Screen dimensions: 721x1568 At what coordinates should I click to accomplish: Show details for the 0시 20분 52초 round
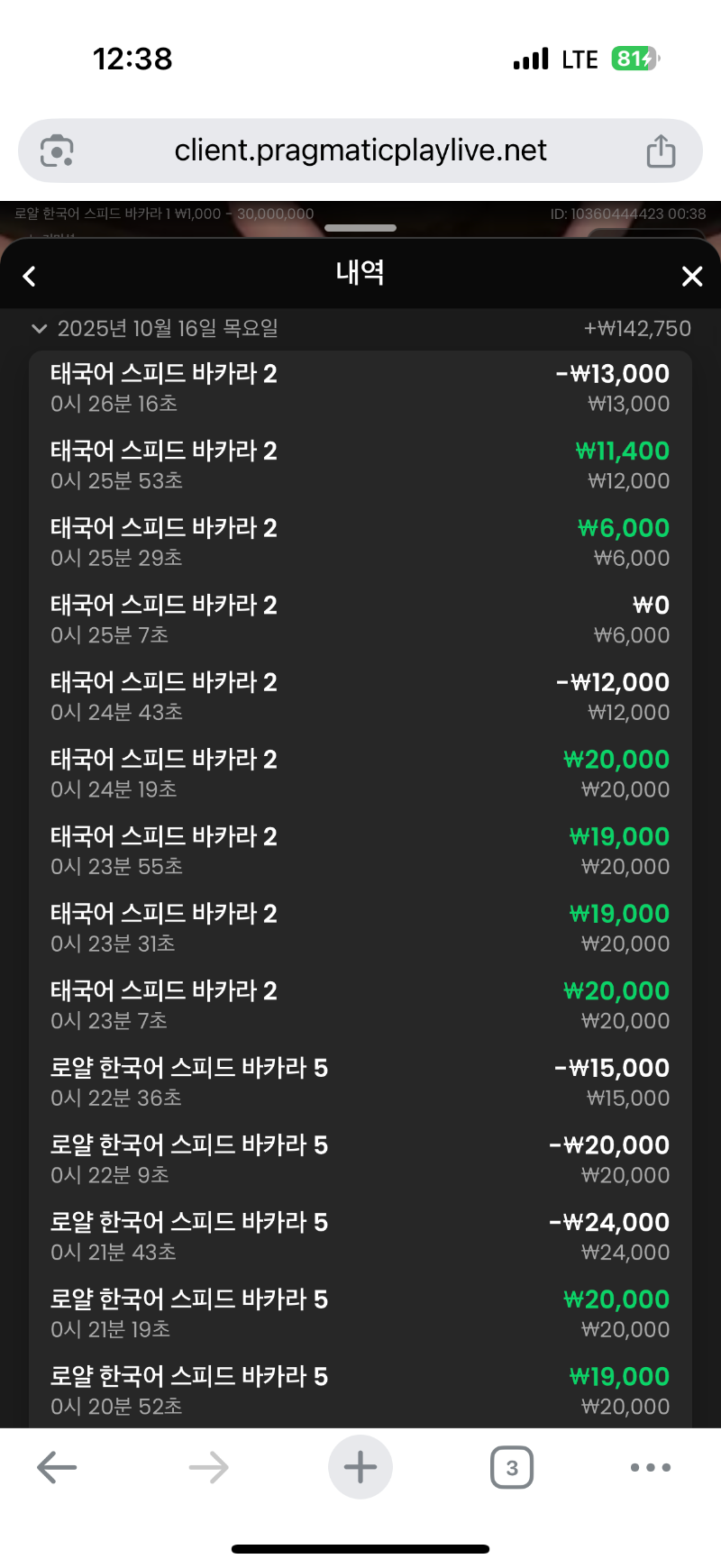360,1390
